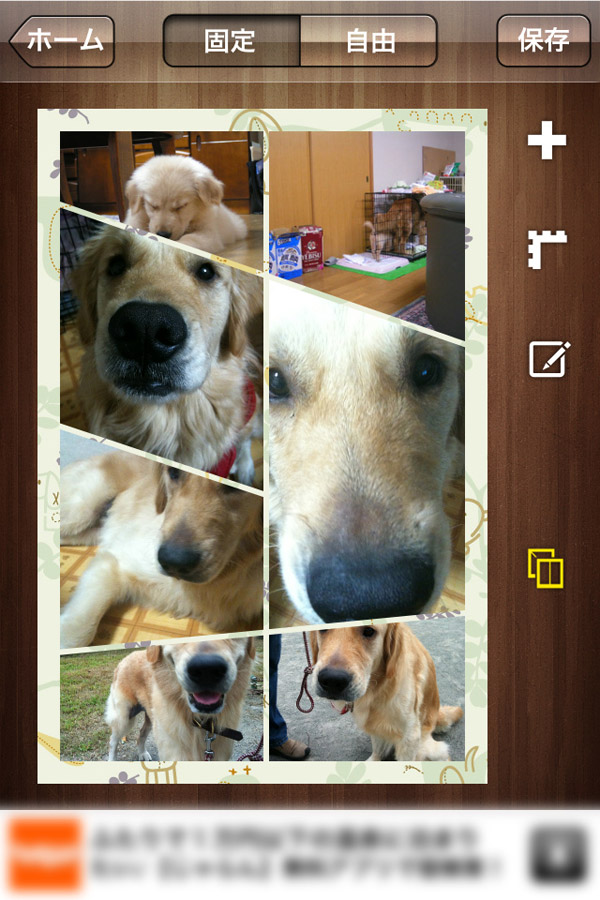Open the edit pencil icon
This screenshot has width=600, height=900.
tap(548, 359)
